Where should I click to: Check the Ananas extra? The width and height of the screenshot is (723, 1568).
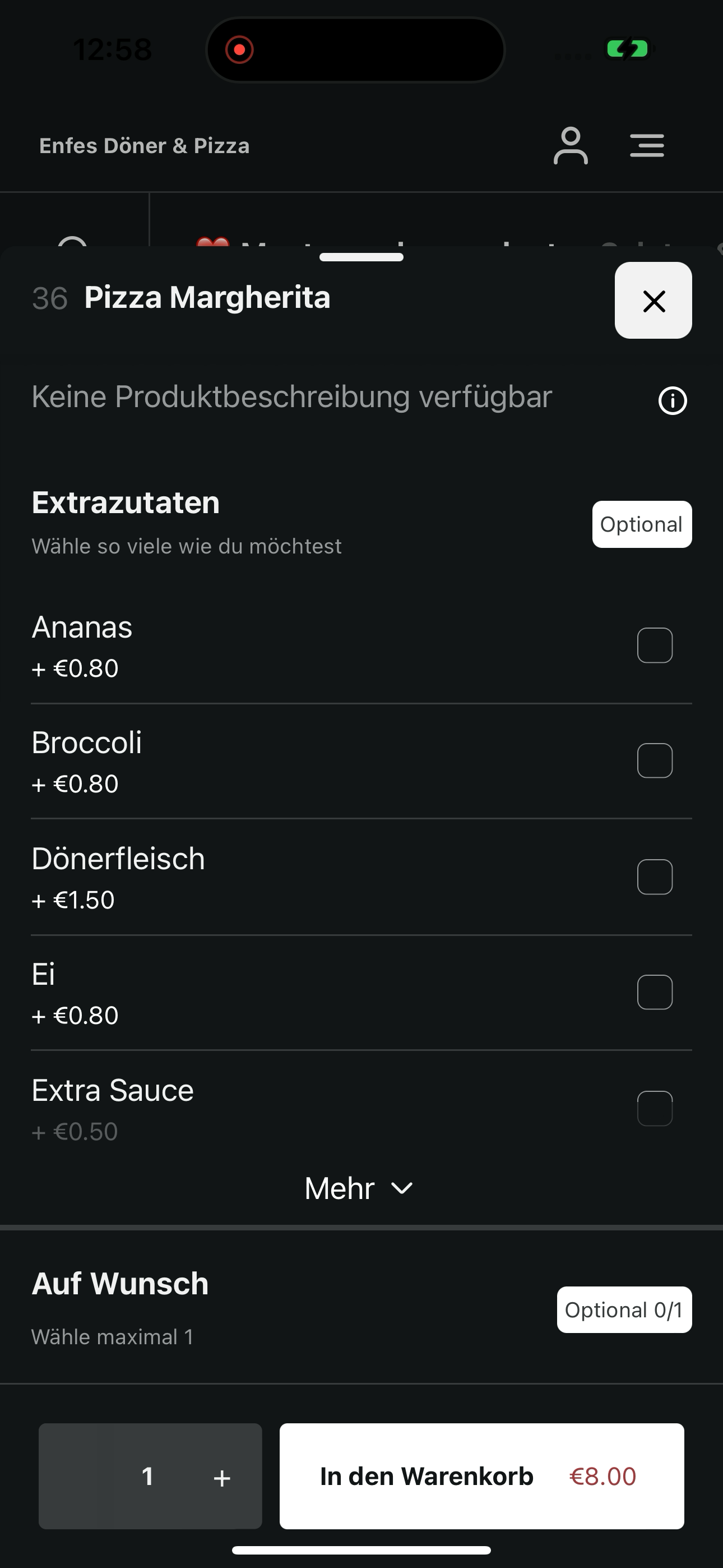tap(655, 645)
